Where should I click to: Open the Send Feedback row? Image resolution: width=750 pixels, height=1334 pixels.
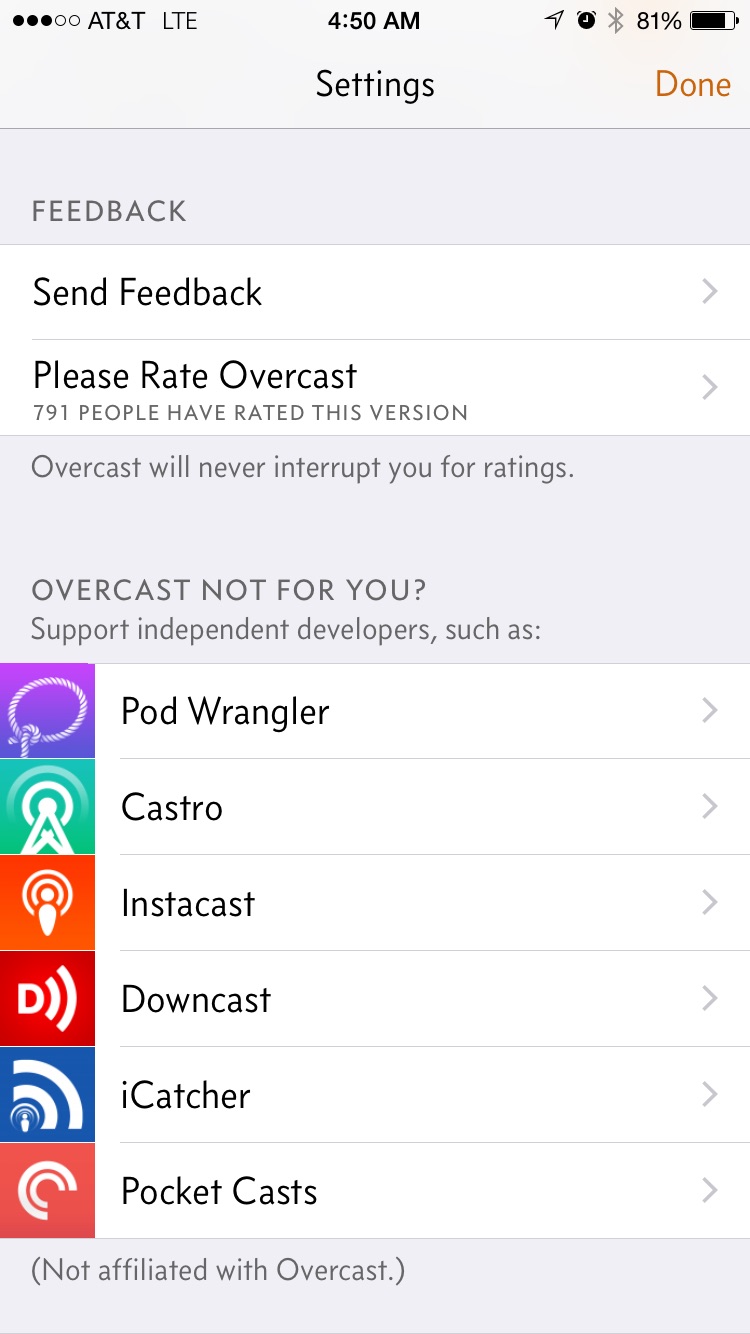[x=375, y=292]
